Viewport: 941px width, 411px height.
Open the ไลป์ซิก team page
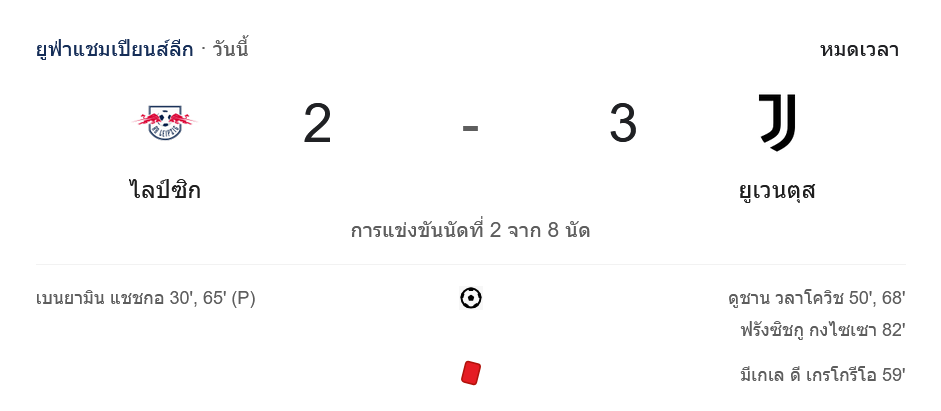[165, 189]
